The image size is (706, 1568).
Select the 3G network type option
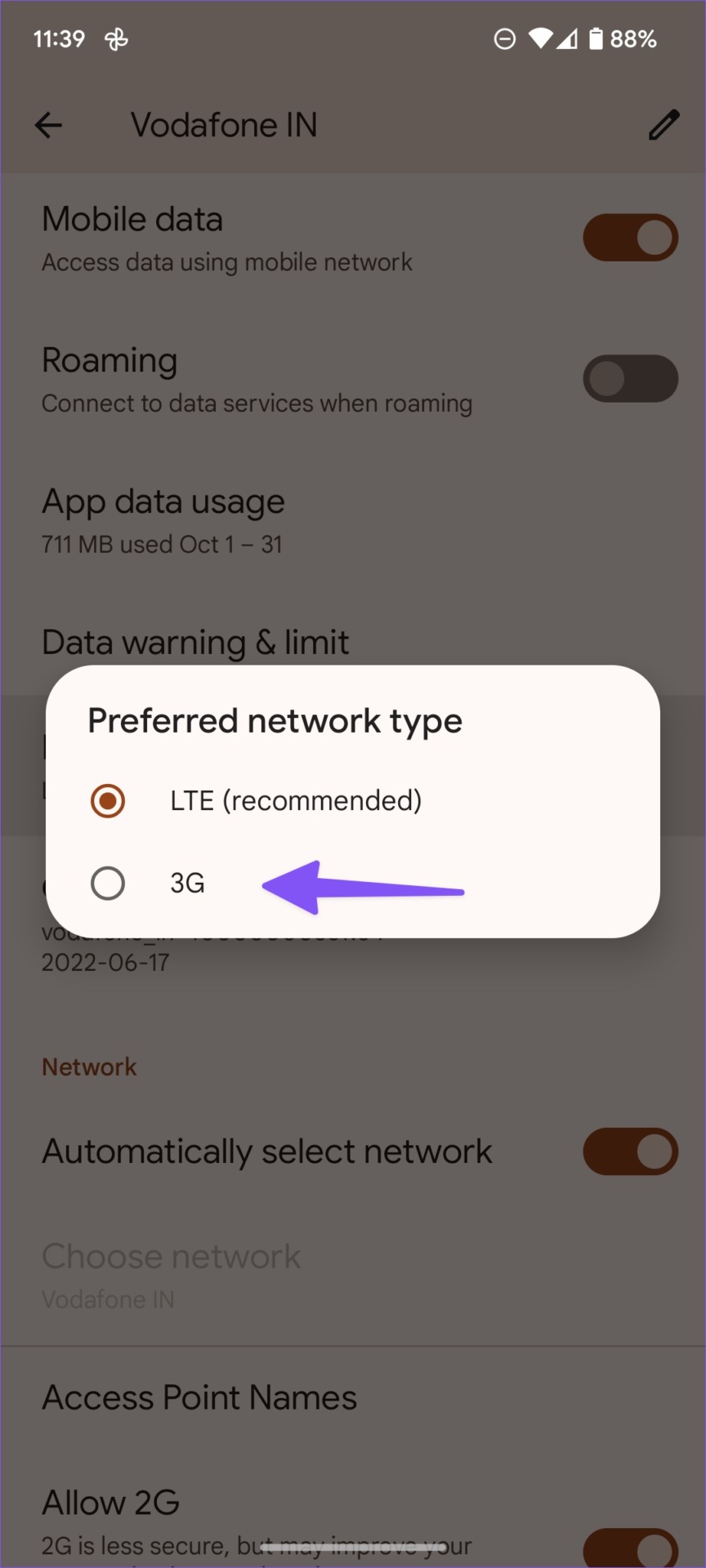click(x=352, y=883)
